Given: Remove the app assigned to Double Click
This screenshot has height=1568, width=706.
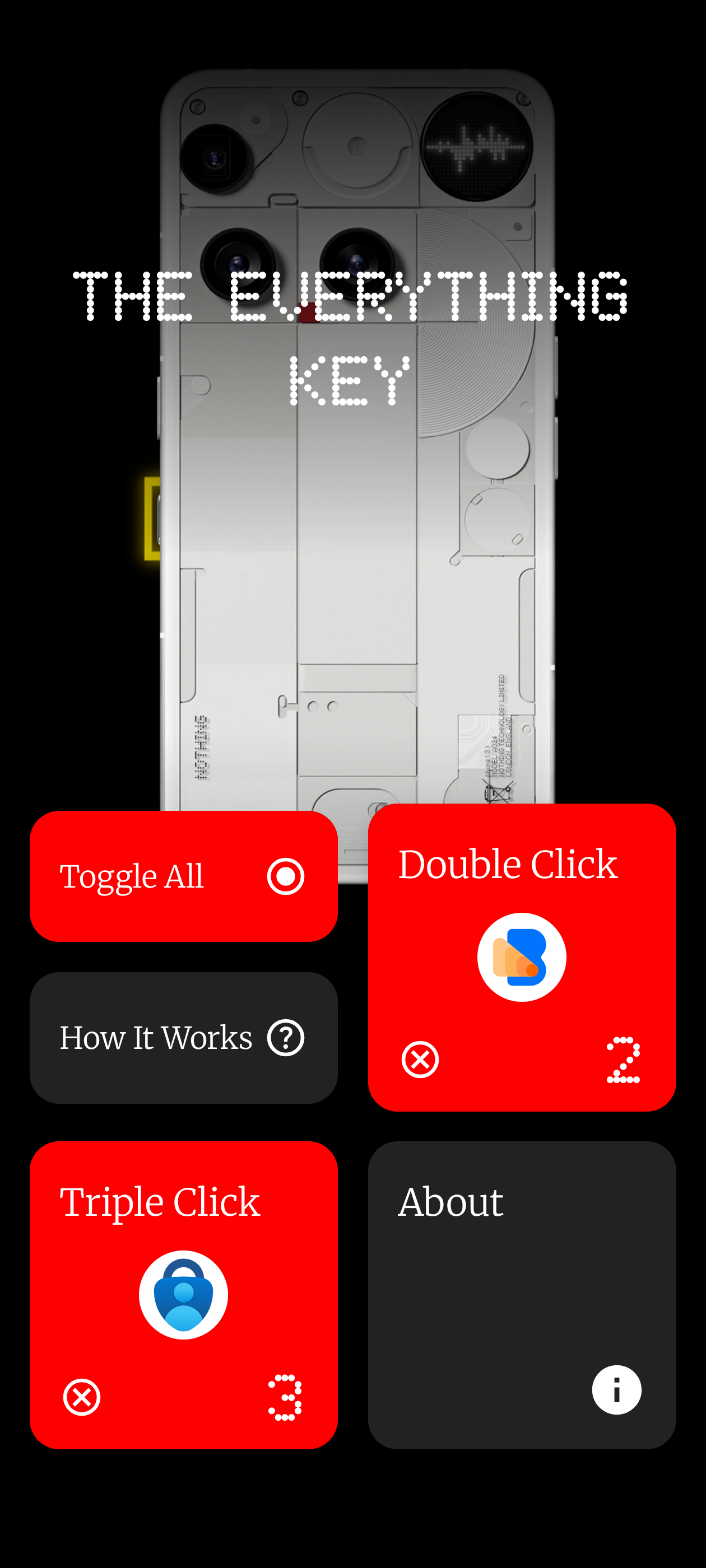Looking at the screenshot, I should pyautogui.click(x=420, y=1060).
